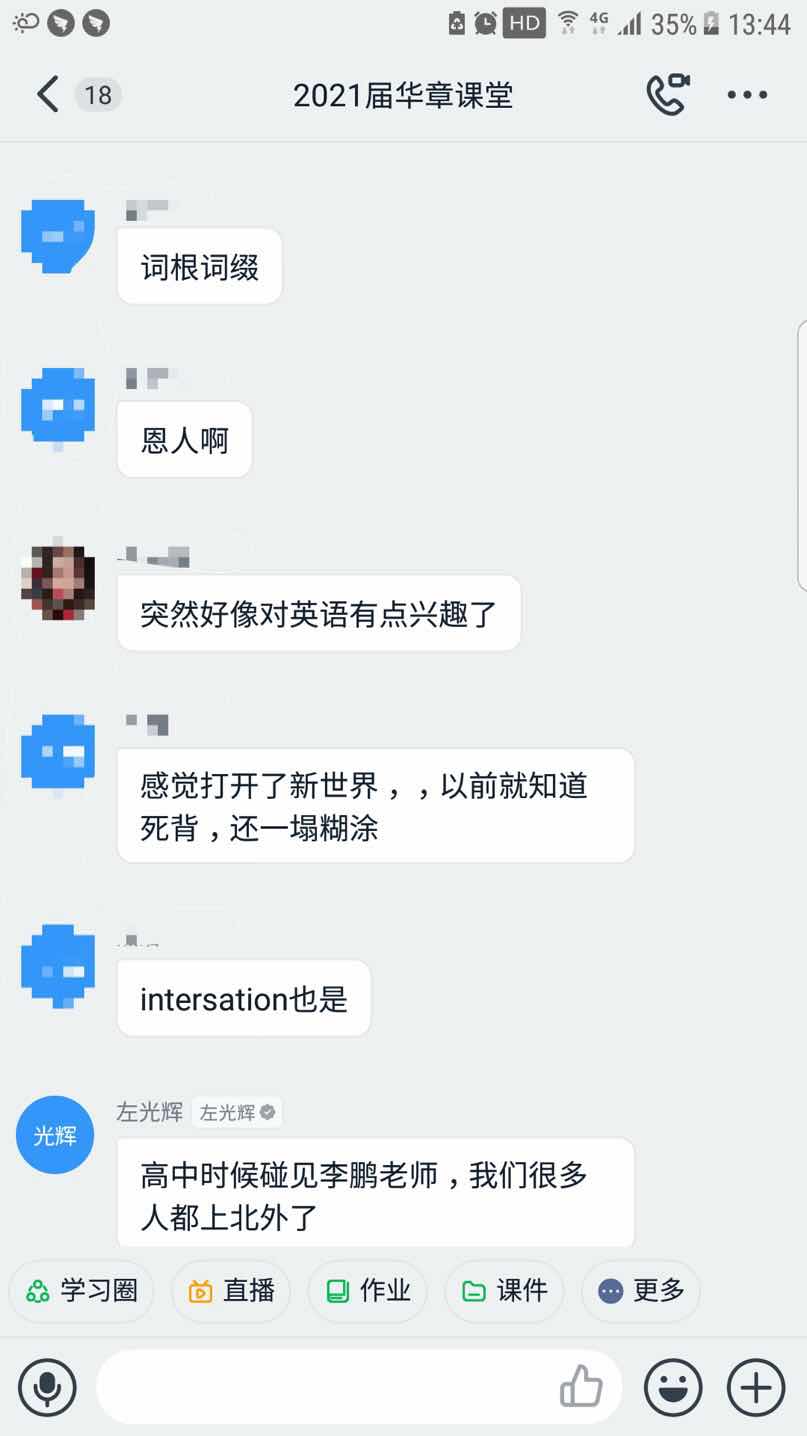This screenshot has height=1436, width=807.
Task: Expand the 更多 shortcuts
Action: pos(641,1291)
